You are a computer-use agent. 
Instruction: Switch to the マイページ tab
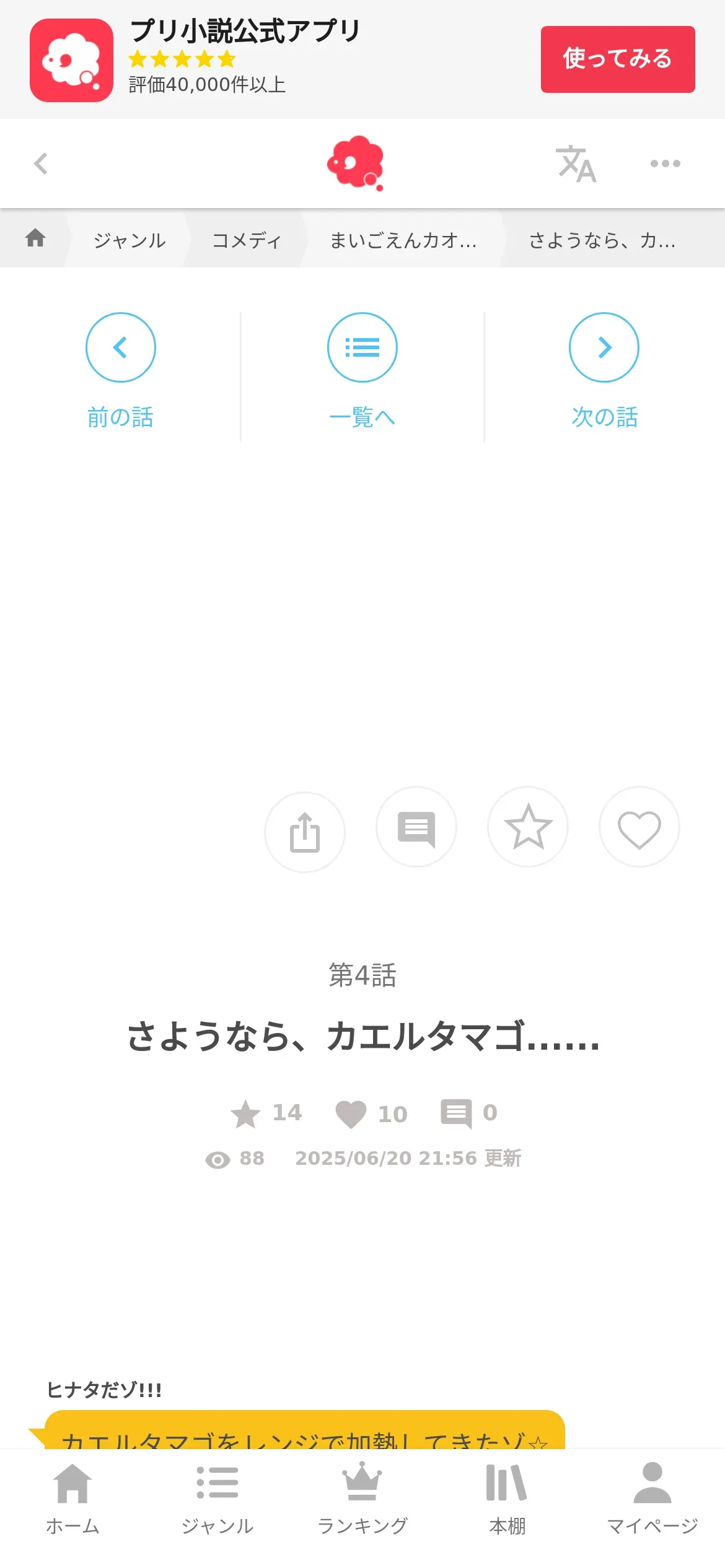point(652,1497)
